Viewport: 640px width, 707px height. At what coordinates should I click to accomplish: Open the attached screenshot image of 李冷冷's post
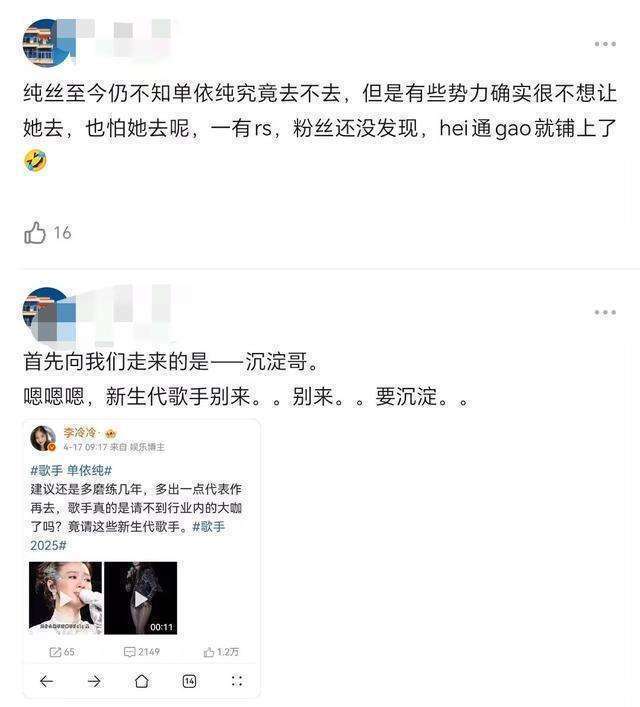[x=141, y=558]
